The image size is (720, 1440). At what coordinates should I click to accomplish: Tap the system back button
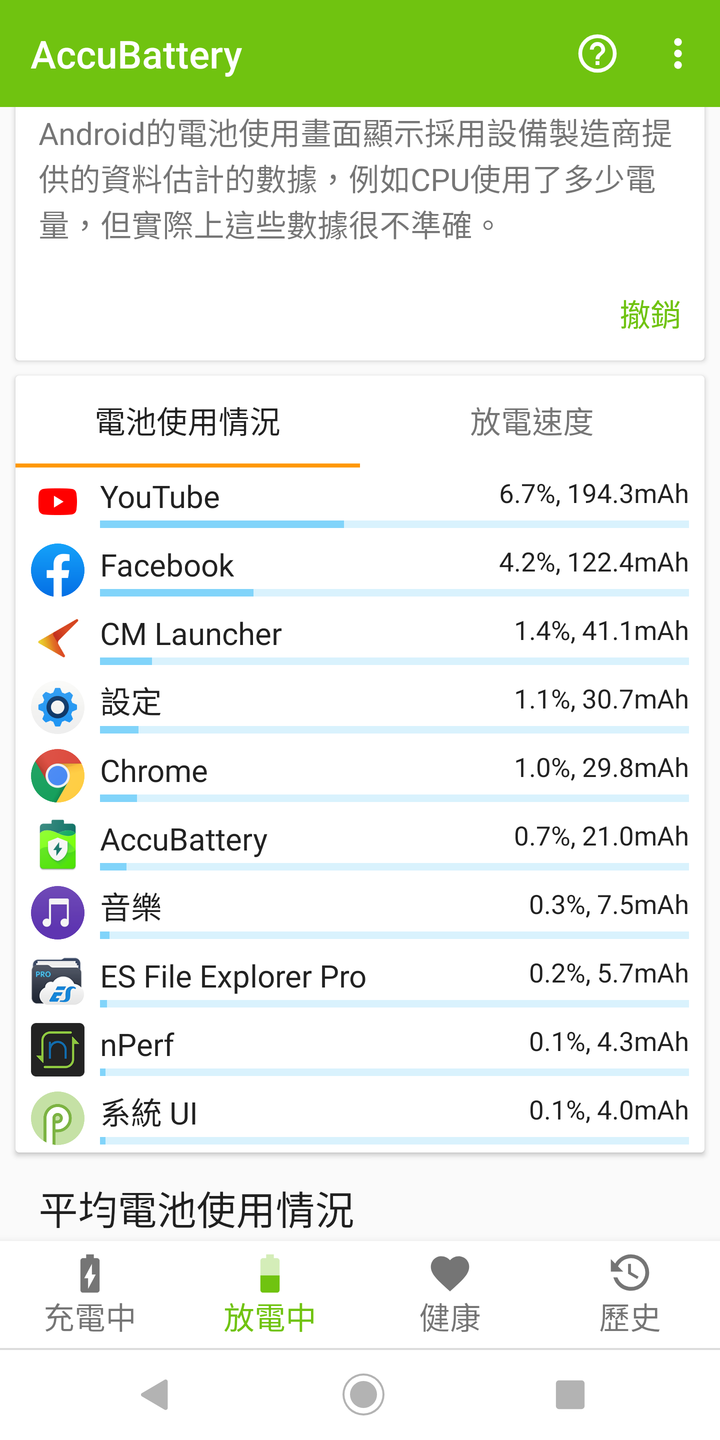(x=155, y=1394)
